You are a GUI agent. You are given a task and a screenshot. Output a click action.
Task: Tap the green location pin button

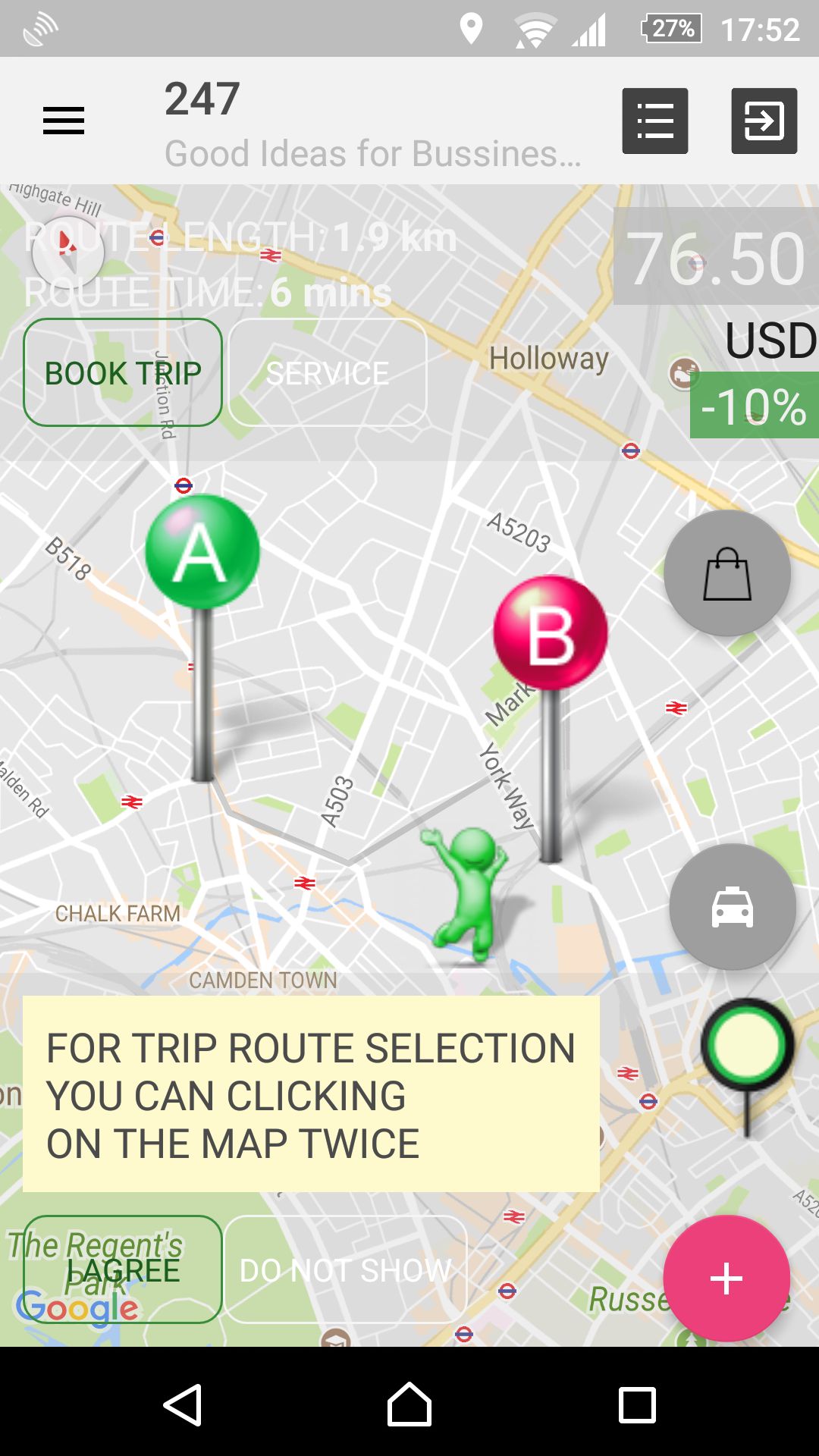coord(748,1046)
